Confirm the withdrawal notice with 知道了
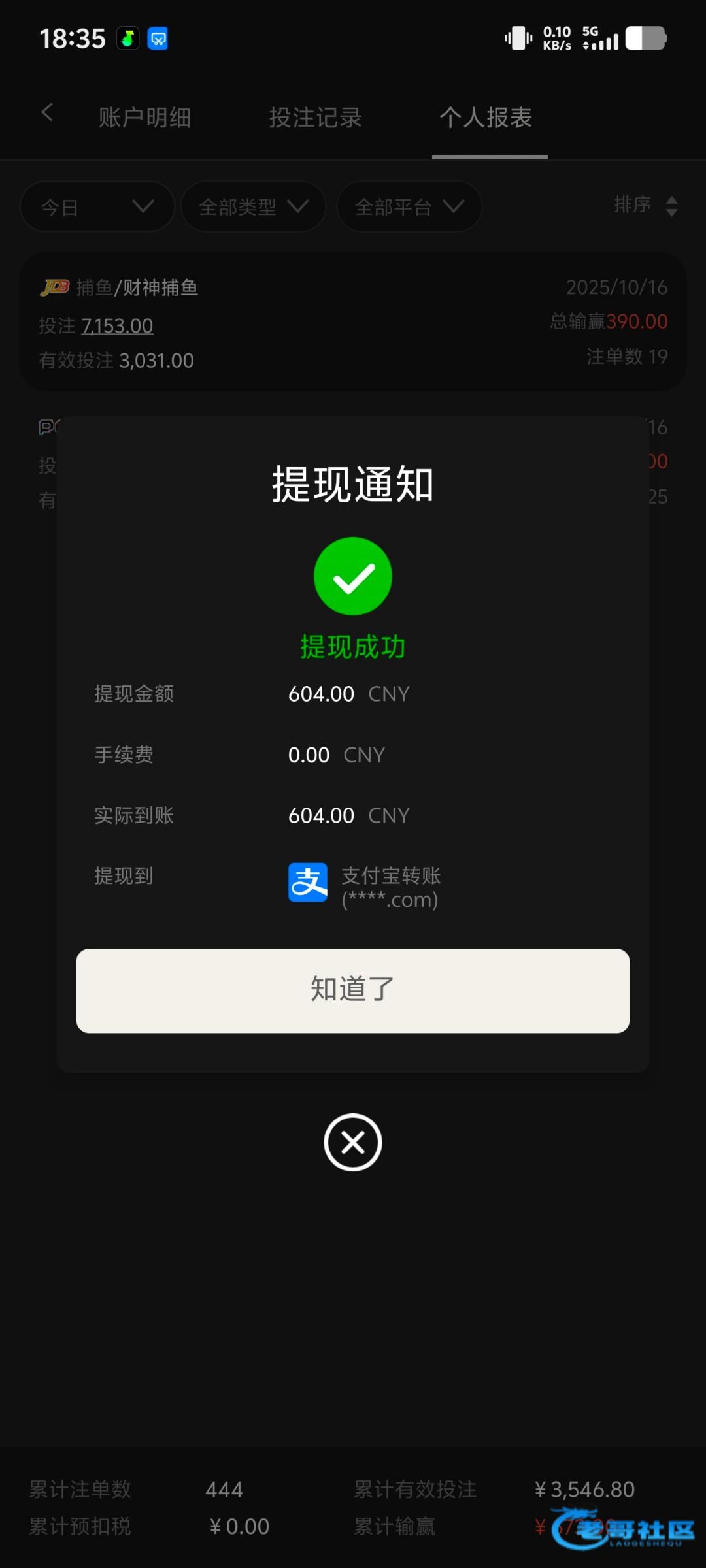The image size is (706, 1568). tap(353, 990)
